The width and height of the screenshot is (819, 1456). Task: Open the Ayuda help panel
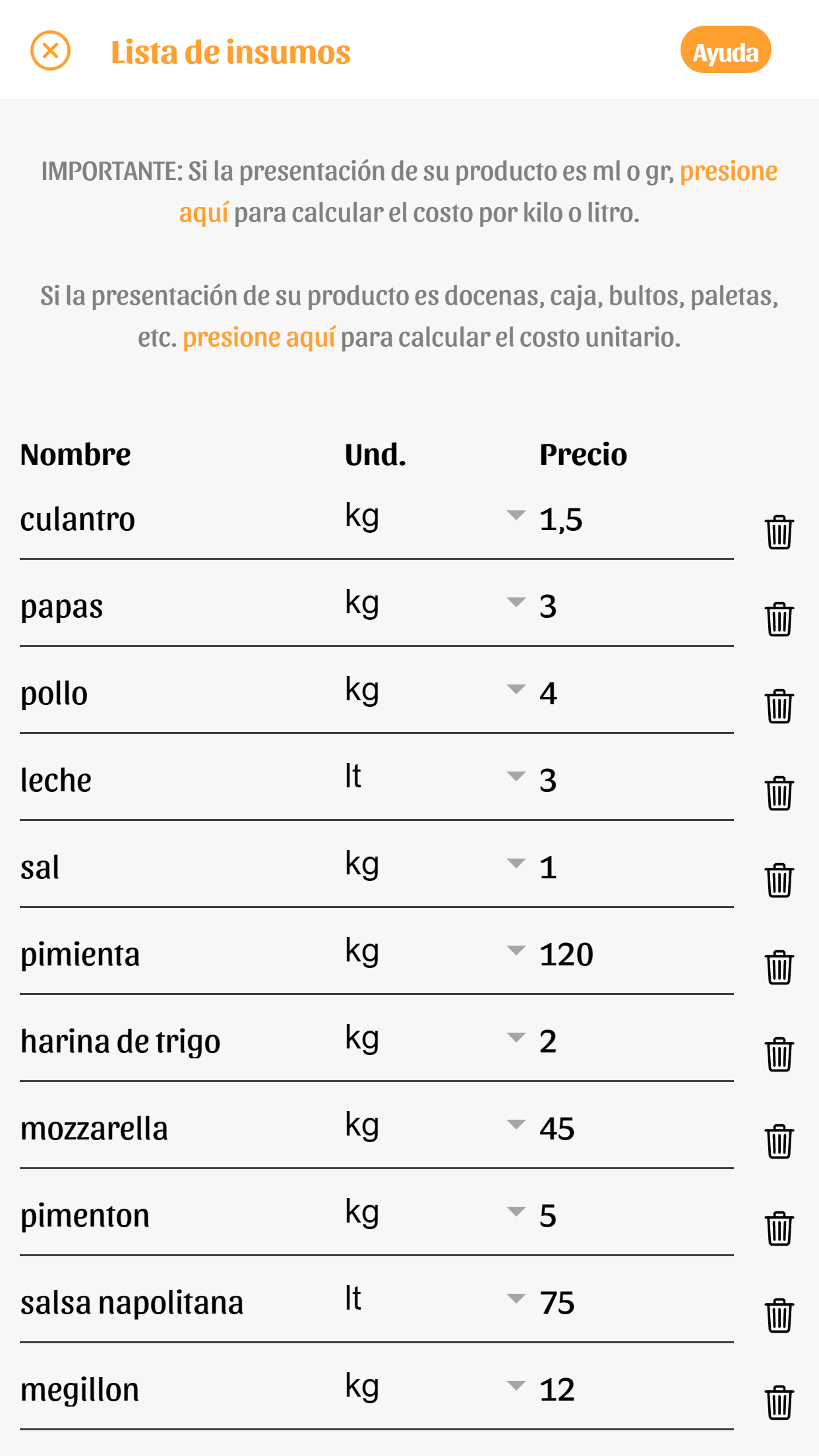tap(725, 51)
